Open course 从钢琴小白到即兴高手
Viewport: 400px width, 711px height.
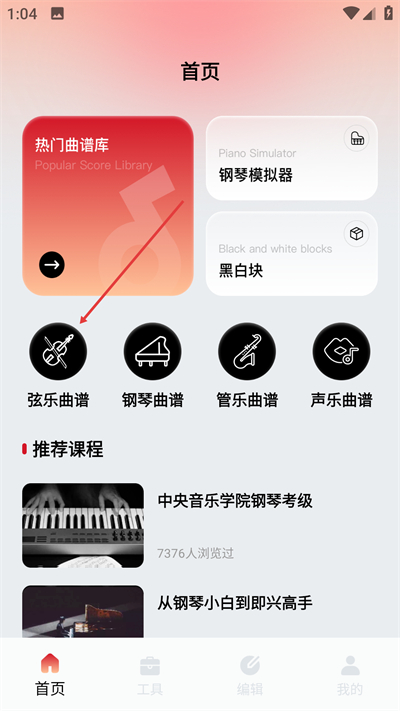(x=200, y=611)
